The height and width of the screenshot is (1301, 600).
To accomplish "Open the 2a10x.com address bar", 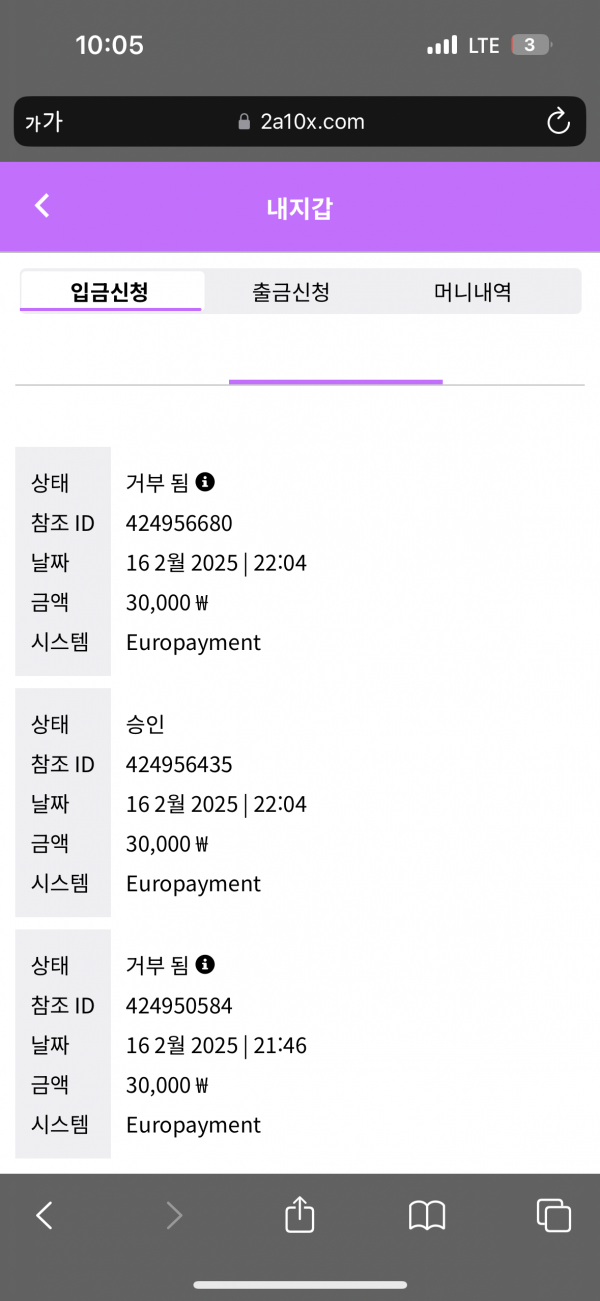I will 300,123.
